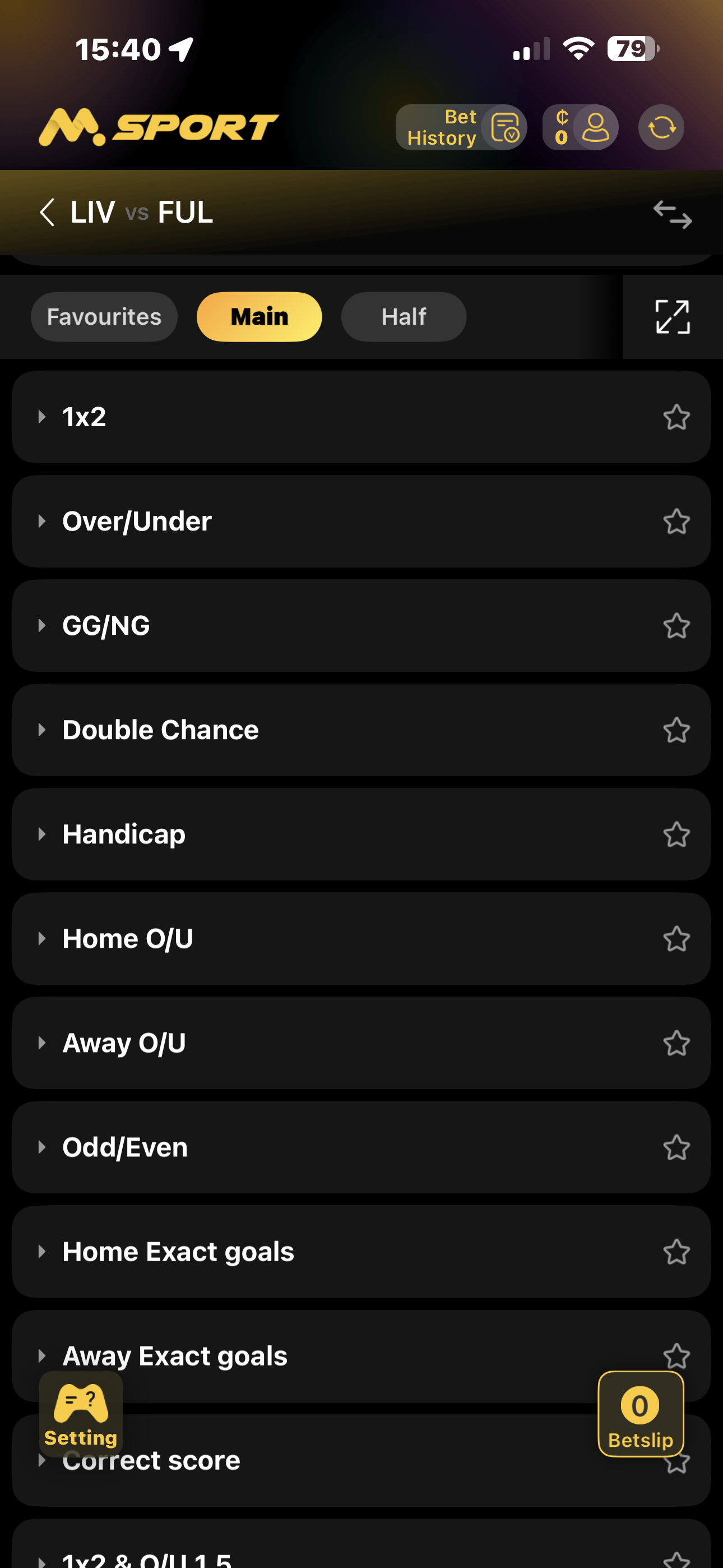Open Bet History
This screenshot has width=723, height=1568.
461,128
